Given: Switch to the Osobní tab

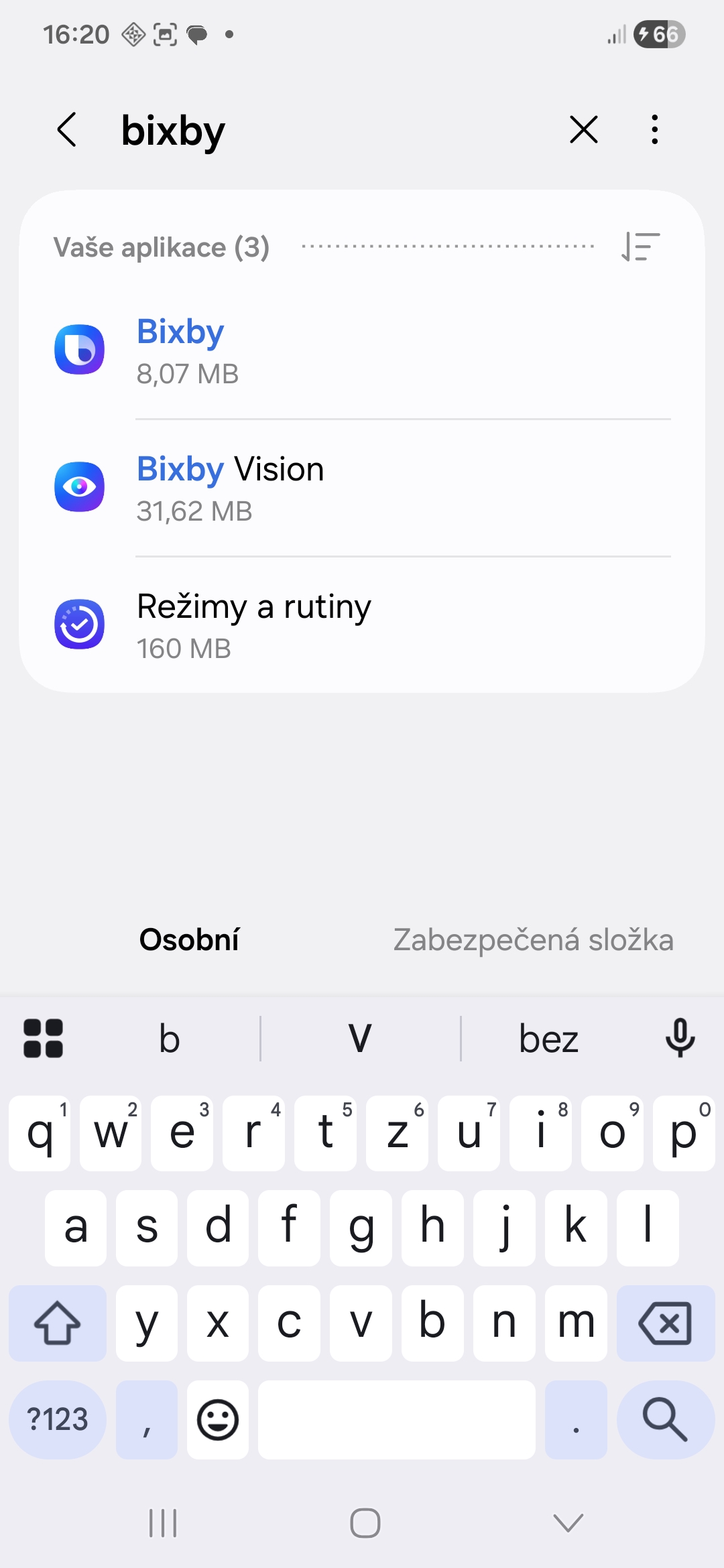Looking at the screenshot, I should 189,939.
